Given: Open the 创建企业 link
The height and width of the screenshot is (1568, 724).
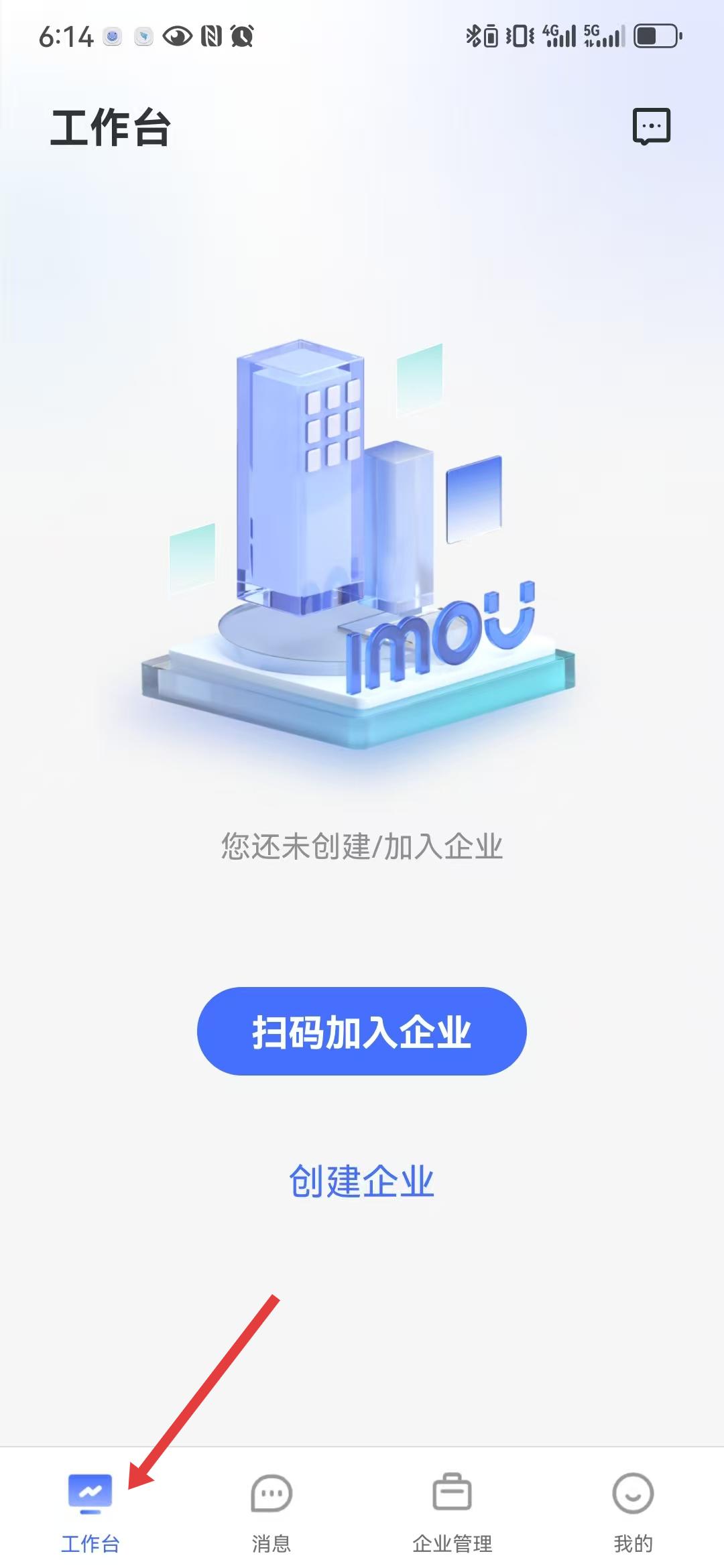Looking at the screenshot, I should pyautogui.click(x=362, y=1181).
